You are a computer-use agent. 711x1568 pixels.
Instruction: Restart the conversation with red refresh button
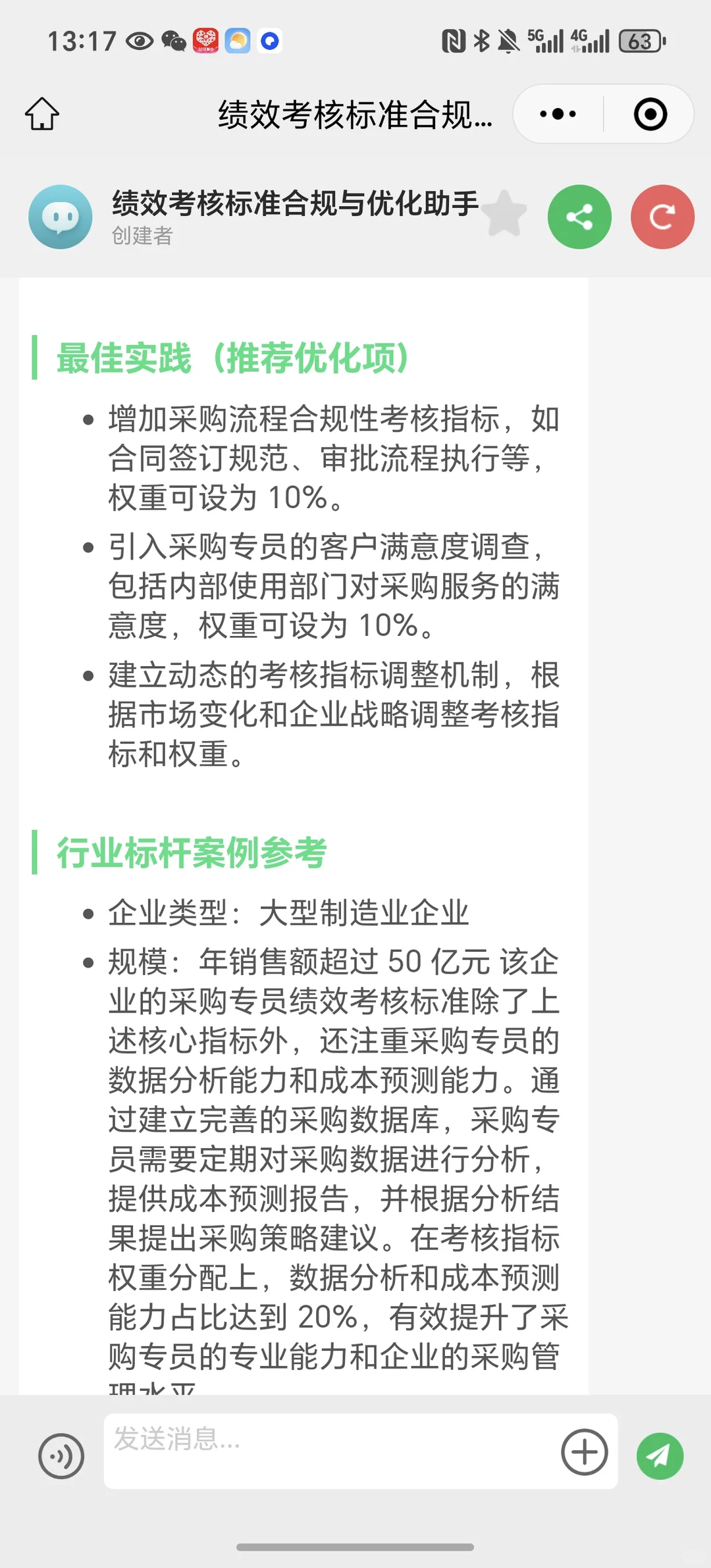pyautogui.click(x=662, y=217)
